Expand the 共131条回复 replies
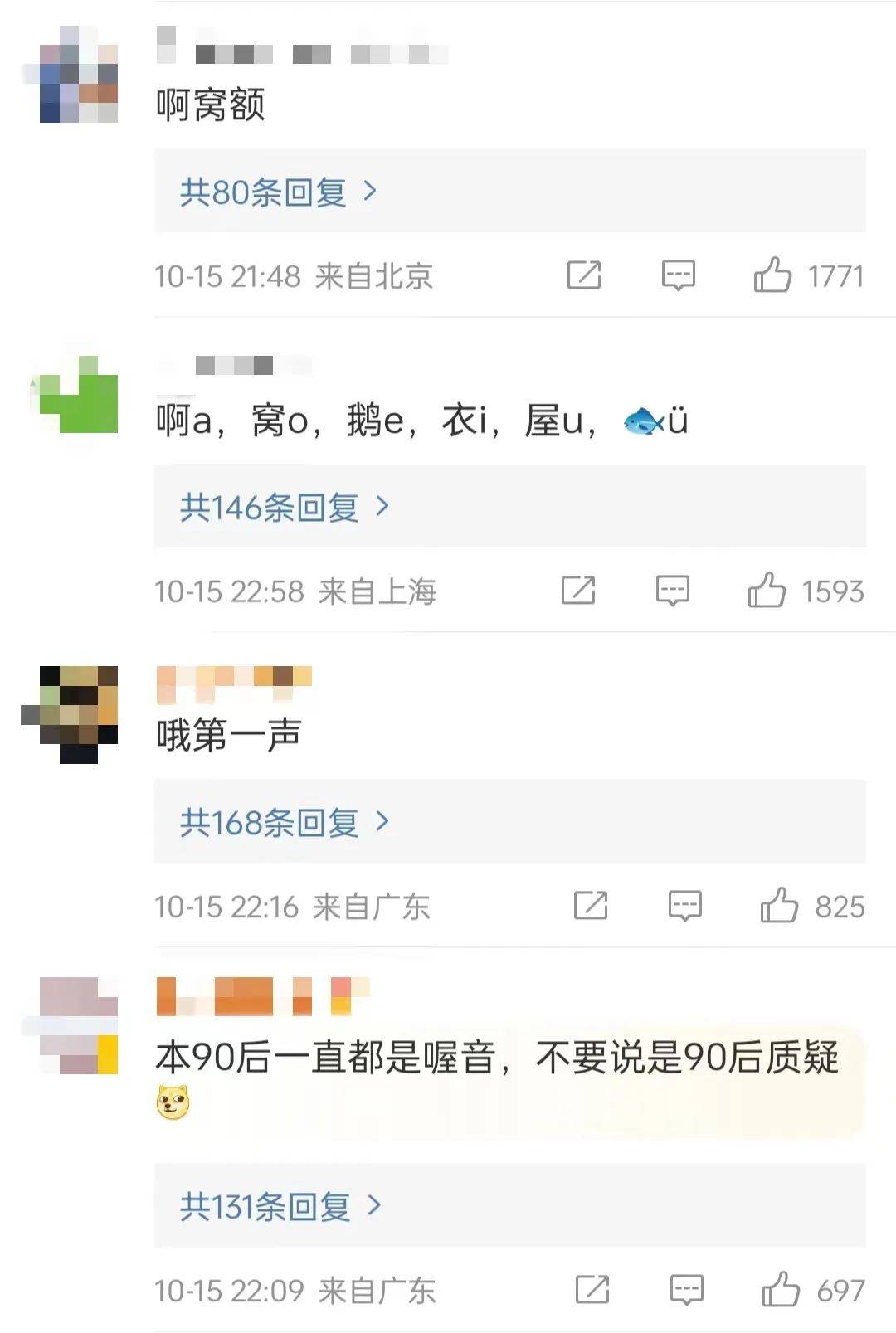Screen dimensions: 896x1333 tap(280, 1206)
